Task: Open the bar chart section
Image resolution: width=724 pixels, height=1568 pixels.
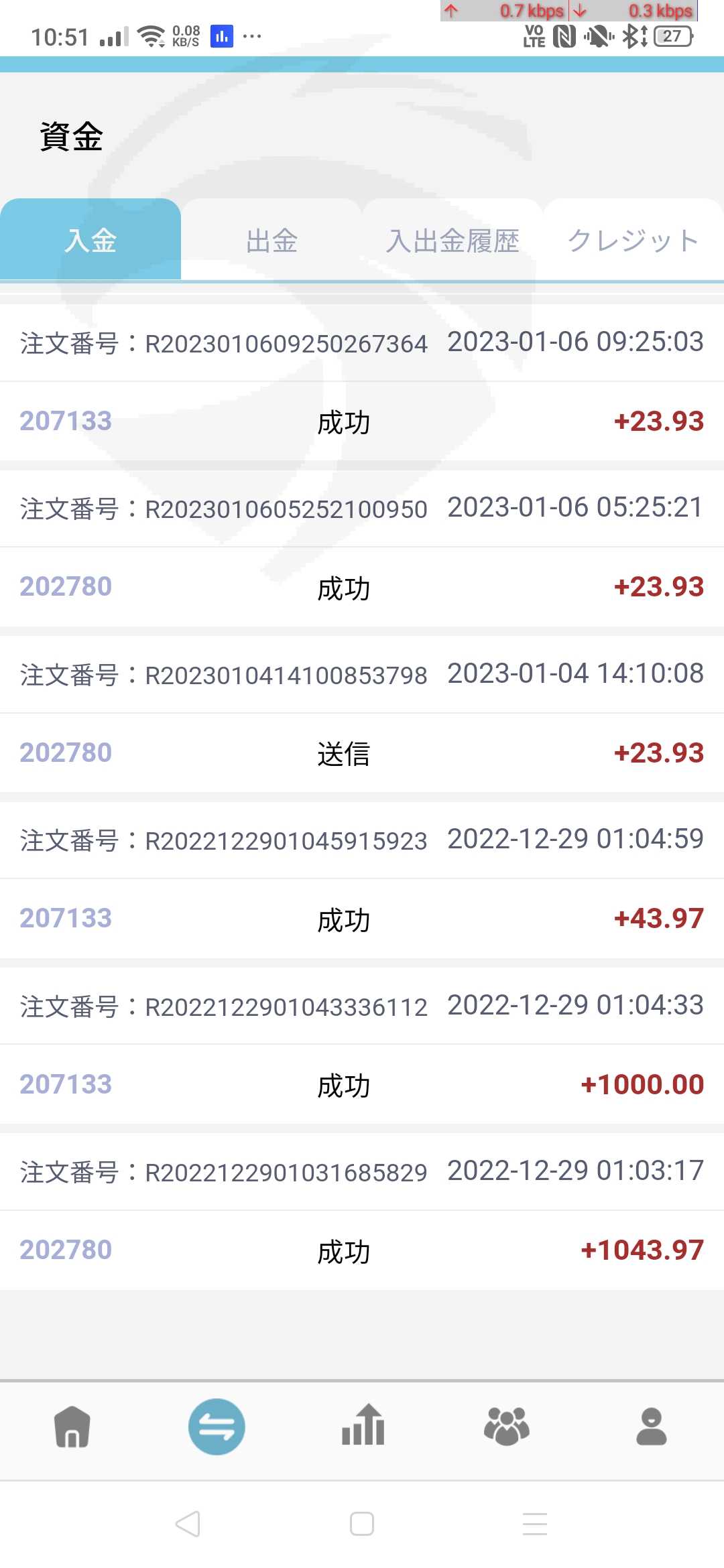Action: pyautogui.click(x=363, y=1426)
